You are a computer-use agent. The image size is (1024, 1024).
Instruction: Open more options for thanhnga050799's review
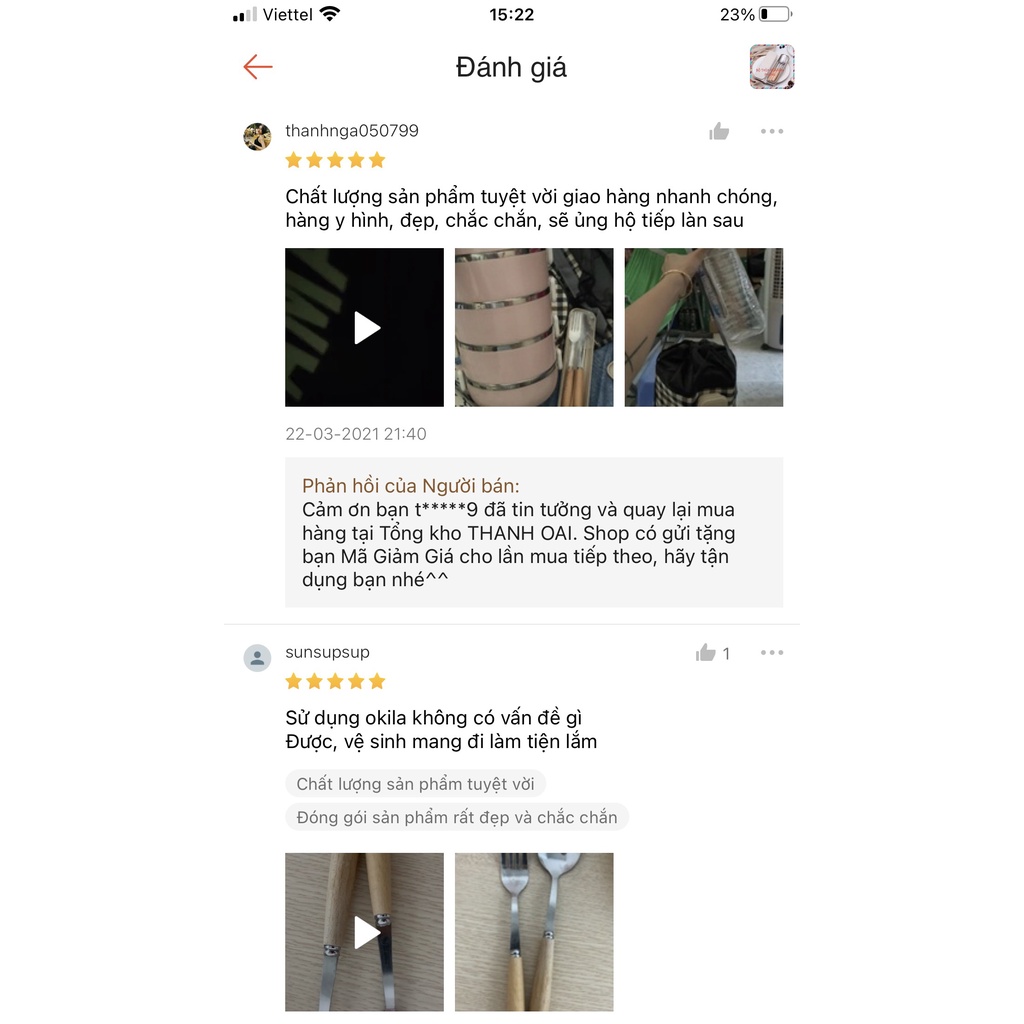pyautogui.click(x=771, y=131)
